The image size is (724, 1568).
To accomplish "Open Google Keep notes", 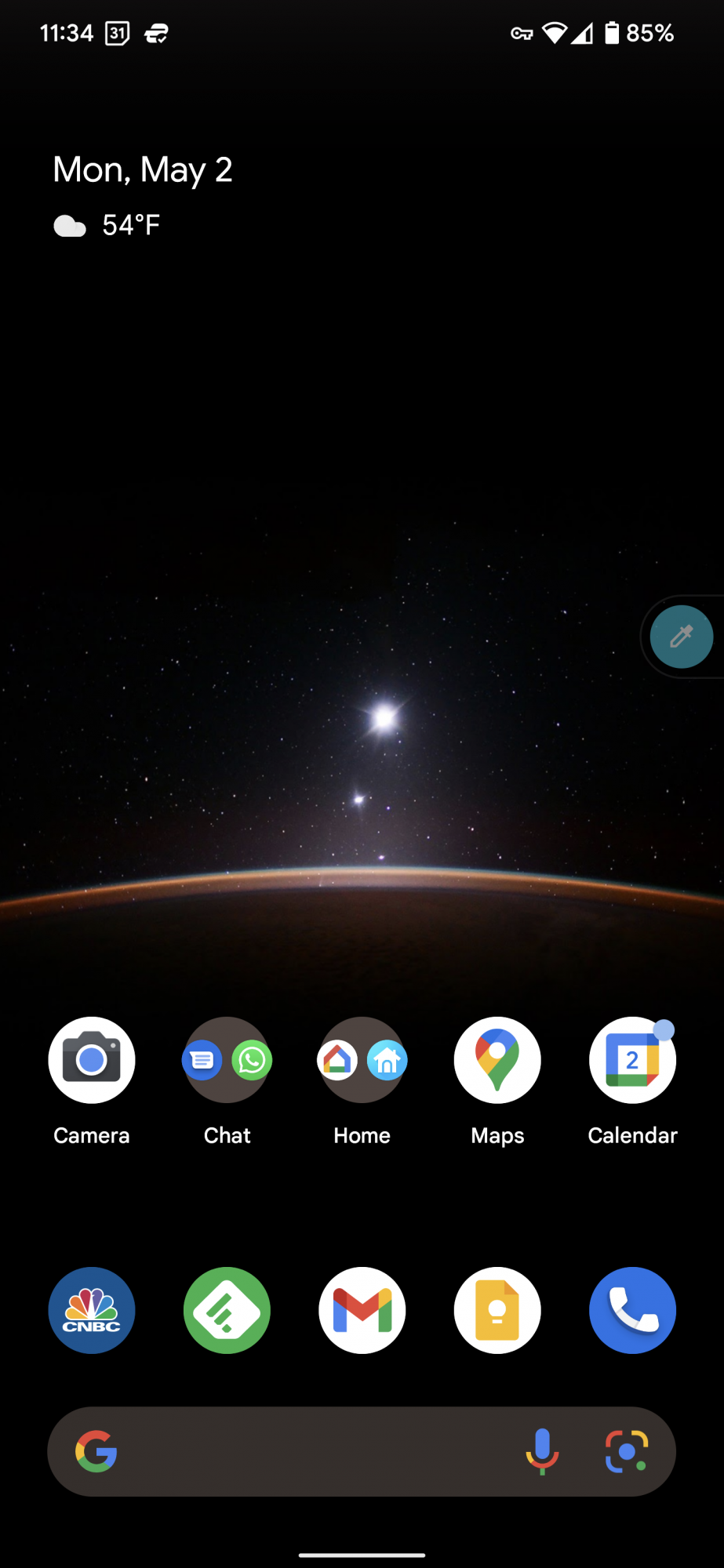I will click(497, 1310).
